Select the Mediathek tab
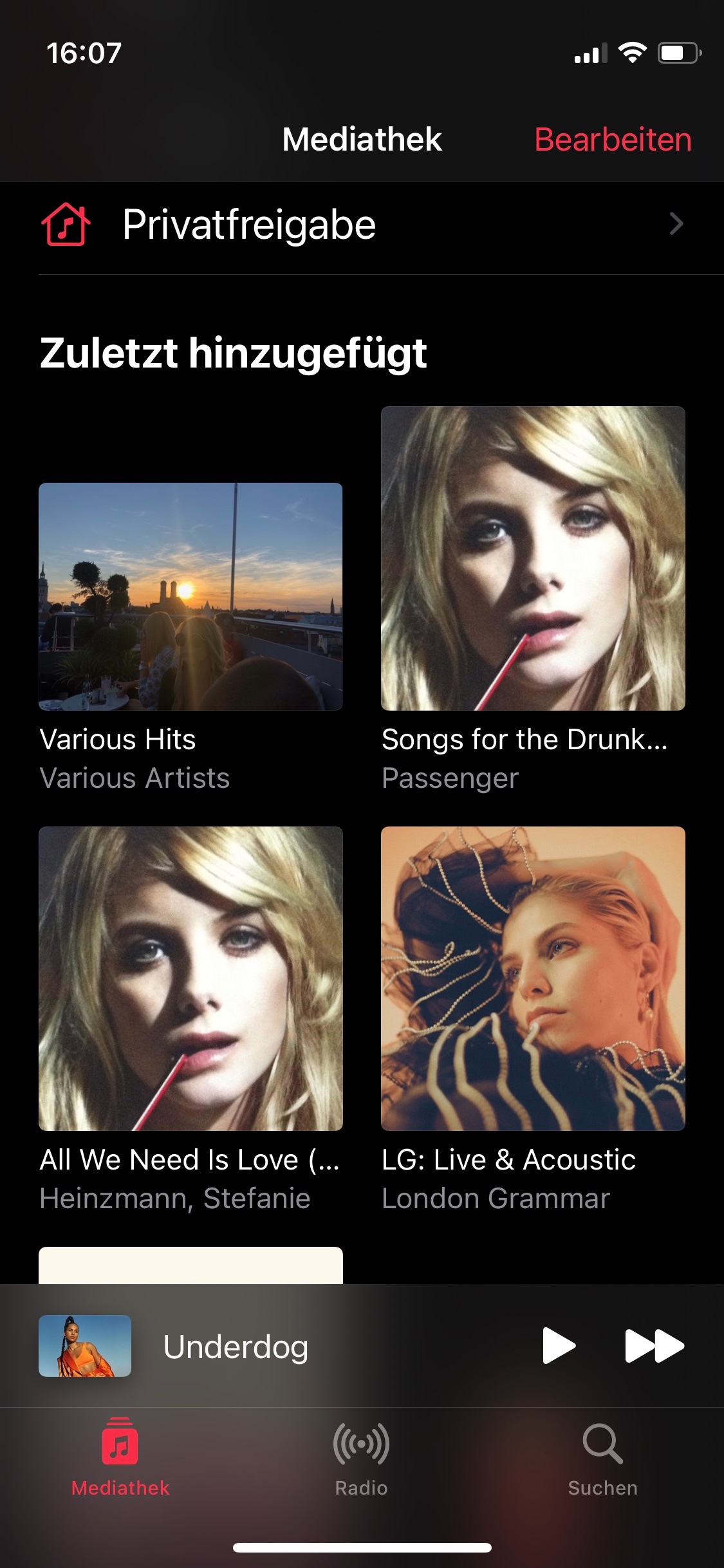 [x=120, y=1459]
